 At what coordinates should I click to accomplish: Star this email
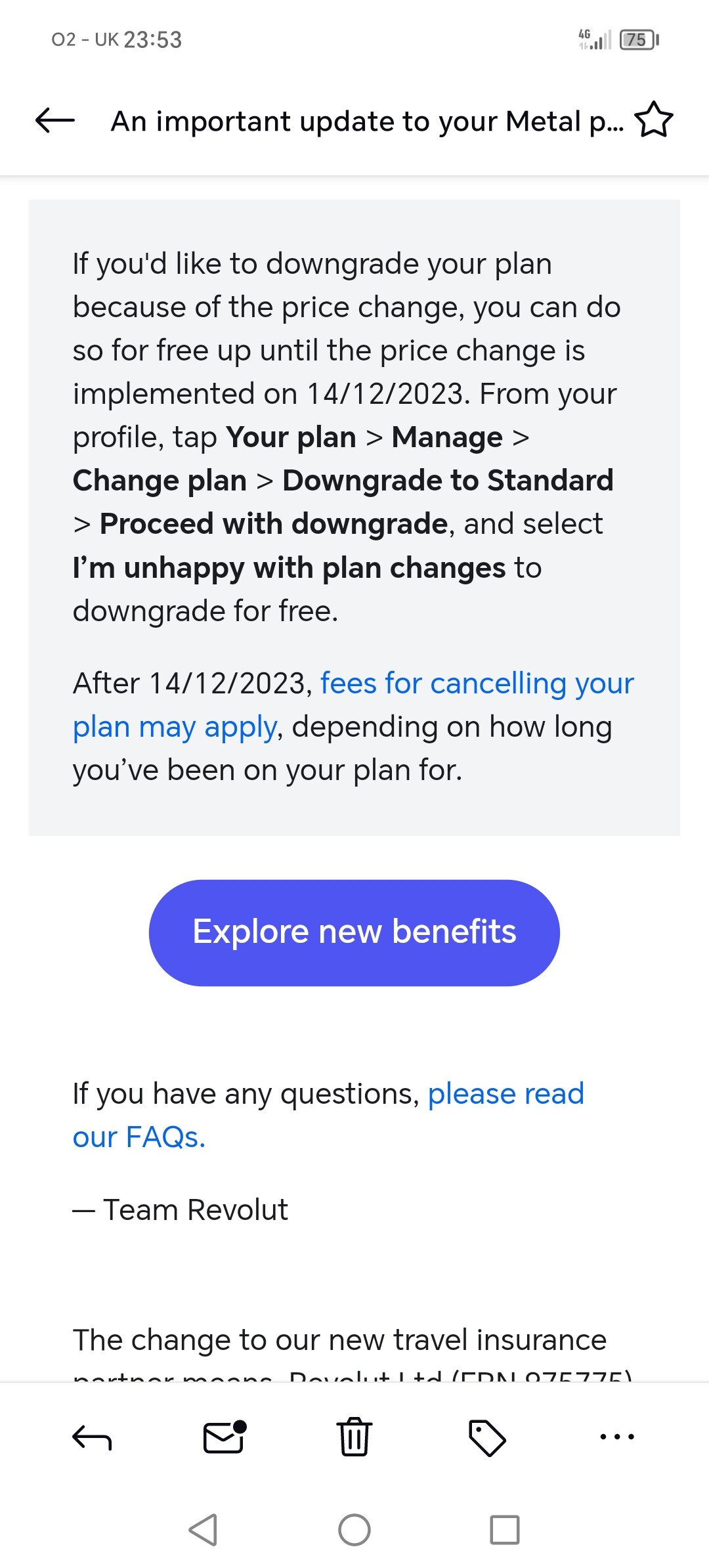654,120
